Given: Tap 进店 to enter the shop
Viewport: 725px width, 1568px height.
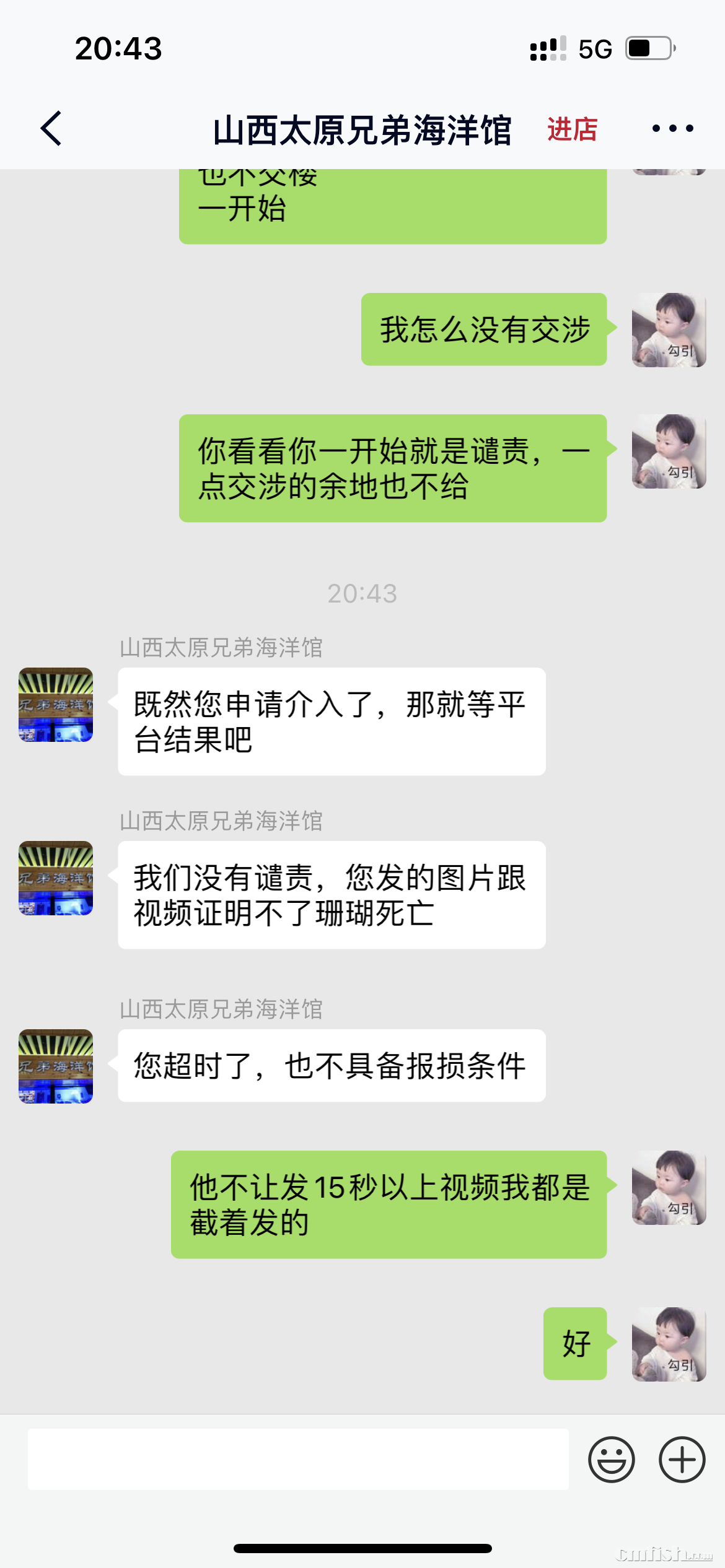Looking at the screenshot, I should click(x=571, y=129).
